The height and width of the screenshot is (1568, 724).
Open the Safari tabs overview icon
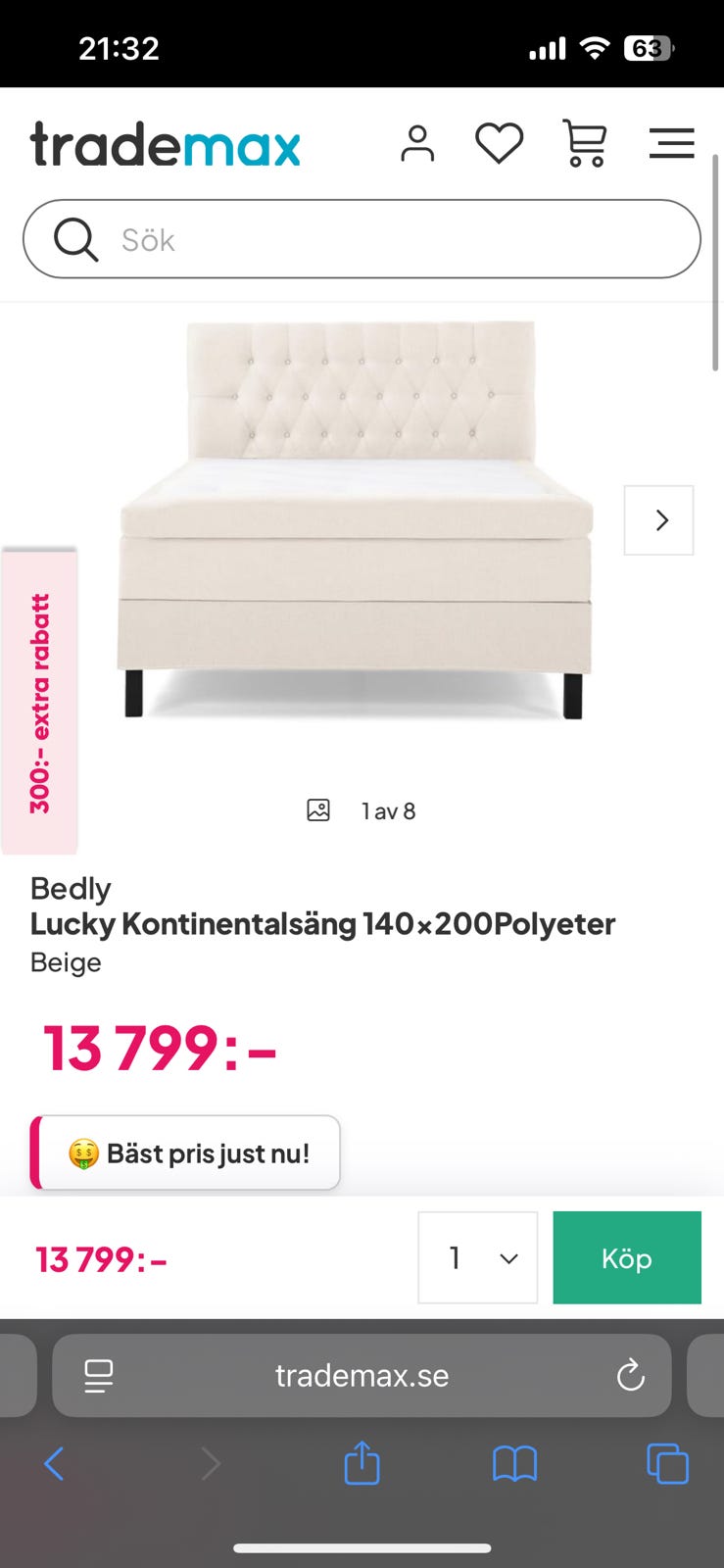click(x=667, y=1464)
